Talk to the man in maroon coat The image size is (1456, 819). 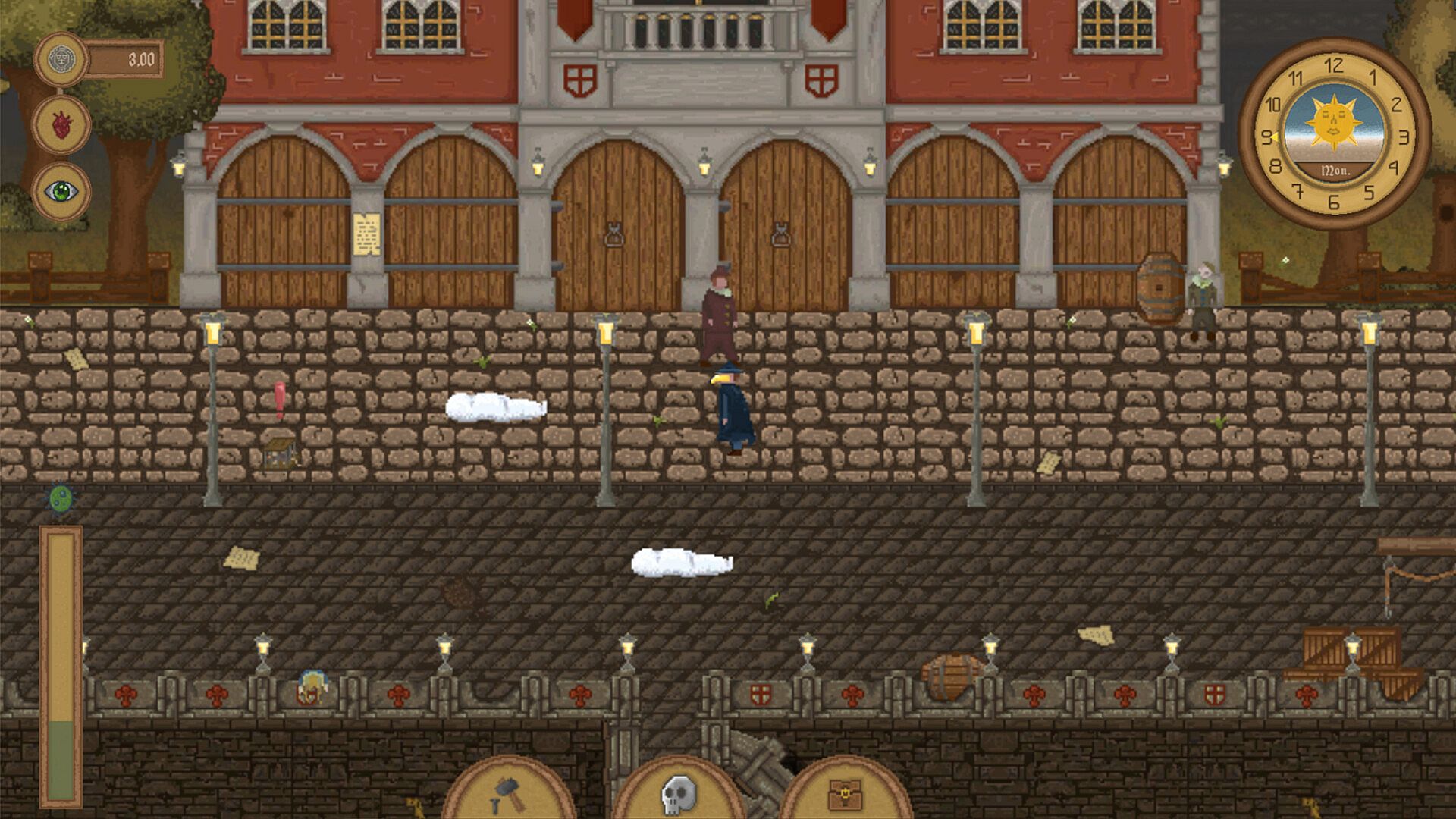click(718, 317)
